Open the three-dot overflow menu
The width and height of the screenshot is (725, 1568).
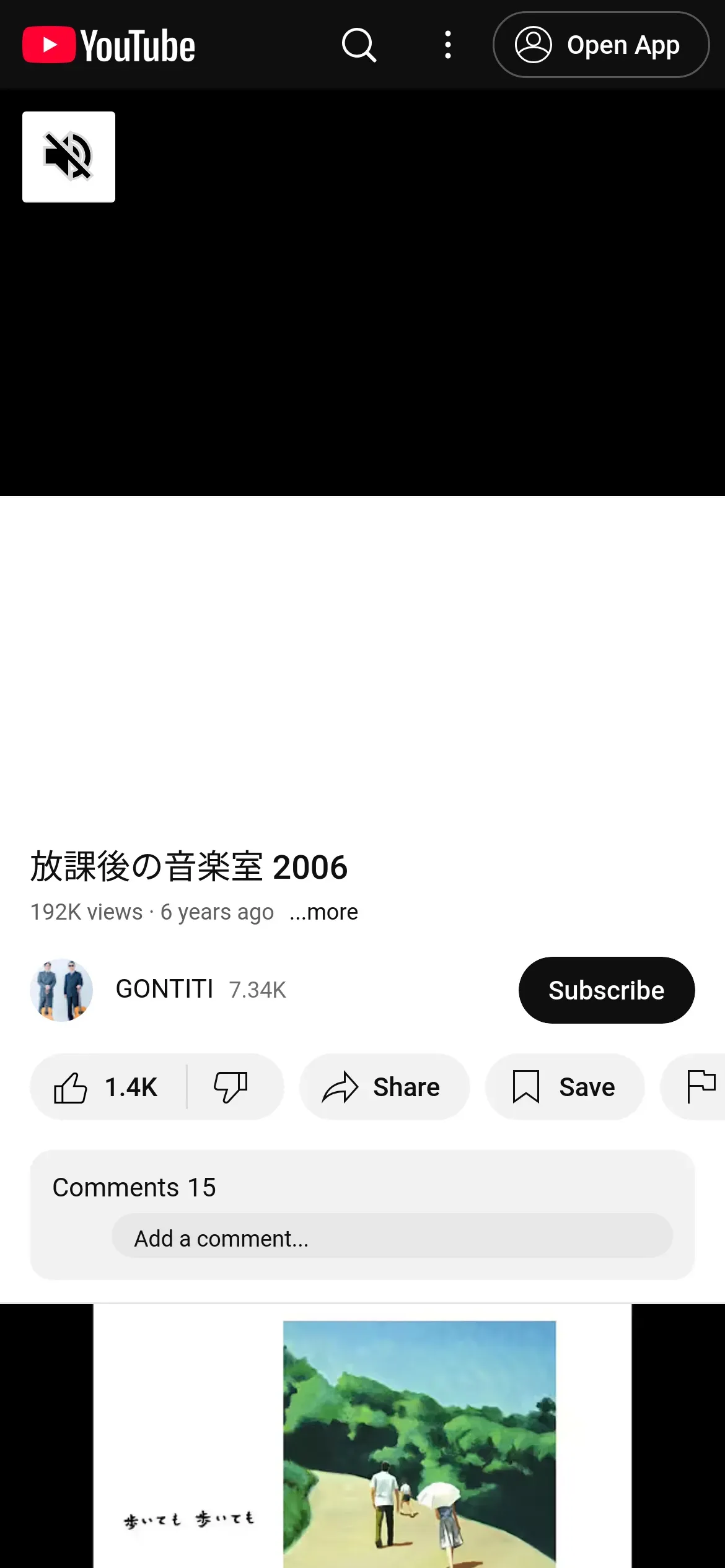(x=447, y=45)
